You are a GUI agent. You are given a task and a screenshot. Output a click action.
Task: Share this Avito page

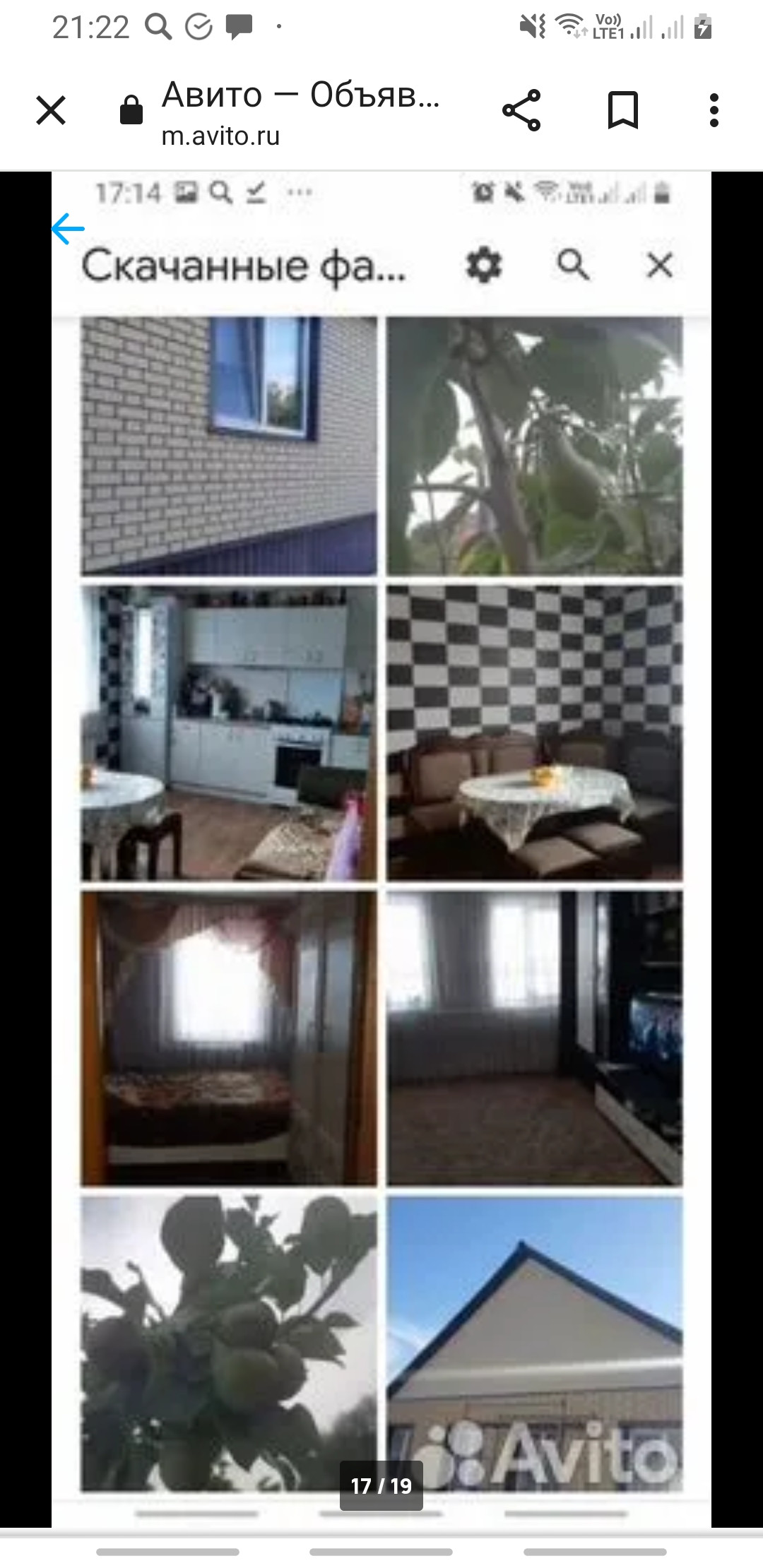(521, 111)
